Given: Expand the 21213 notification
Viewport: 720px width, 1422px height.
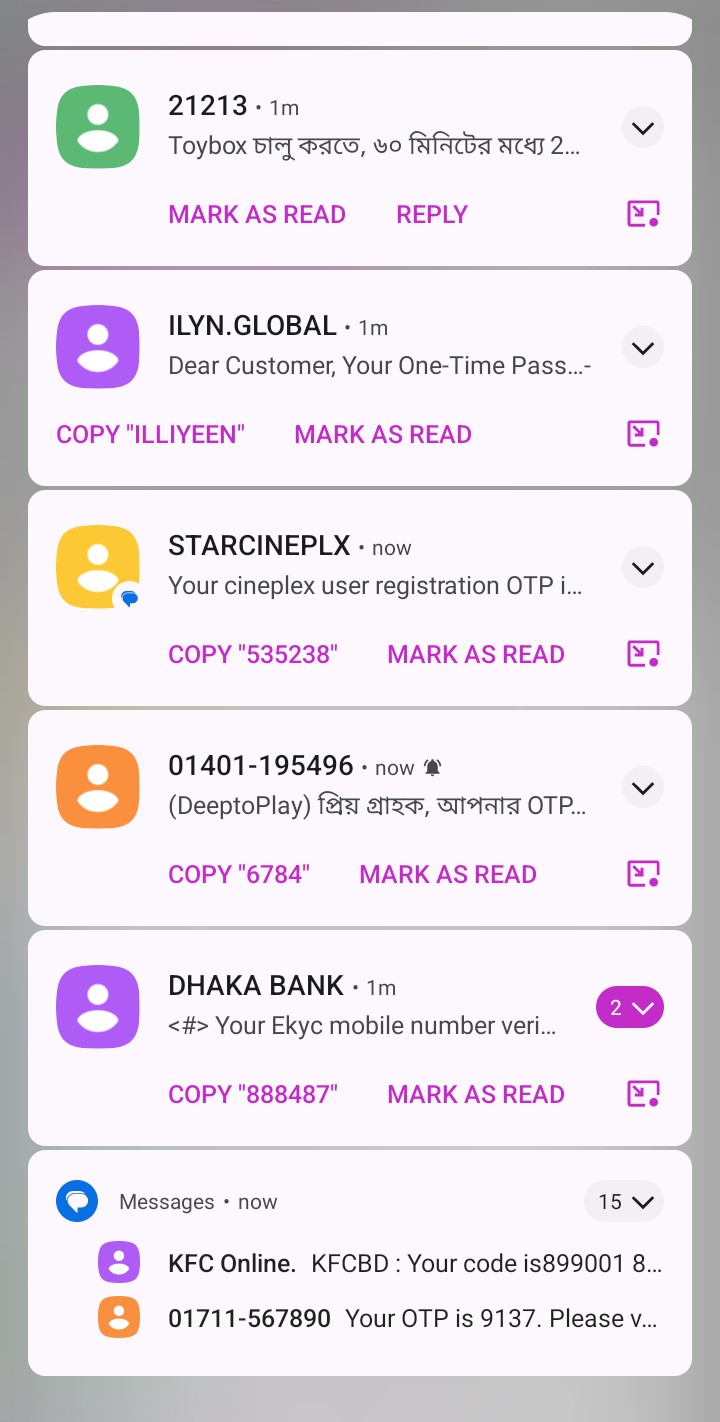Looking at the screenshot, I should click(643, 128).
